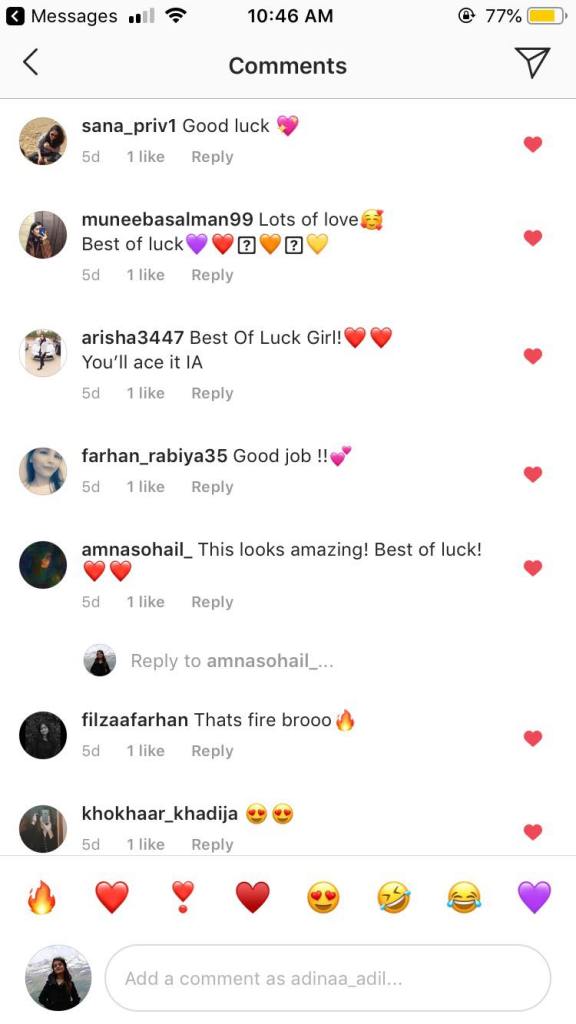This screenshot has height=1024, width=576.
Task: Insert the crying laughing emoji
Action: [464, 897]
